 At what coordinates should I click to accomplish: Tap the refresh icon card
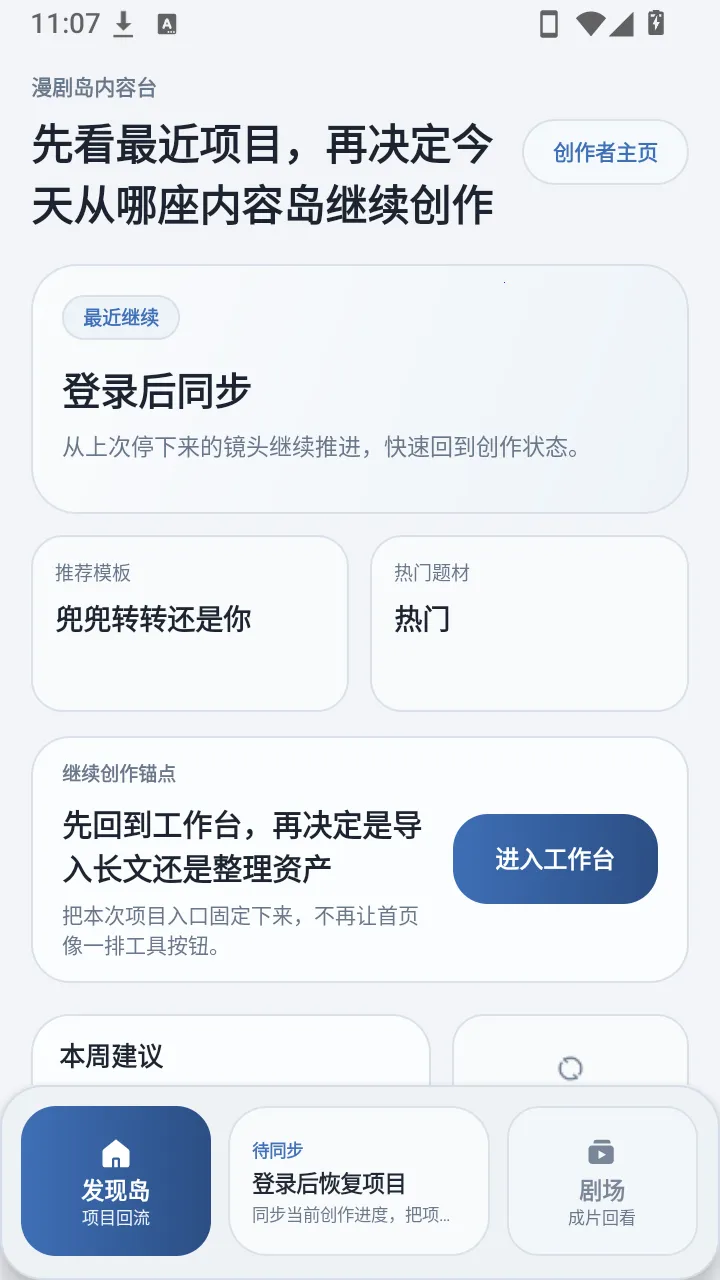[x=570, y=1052]
